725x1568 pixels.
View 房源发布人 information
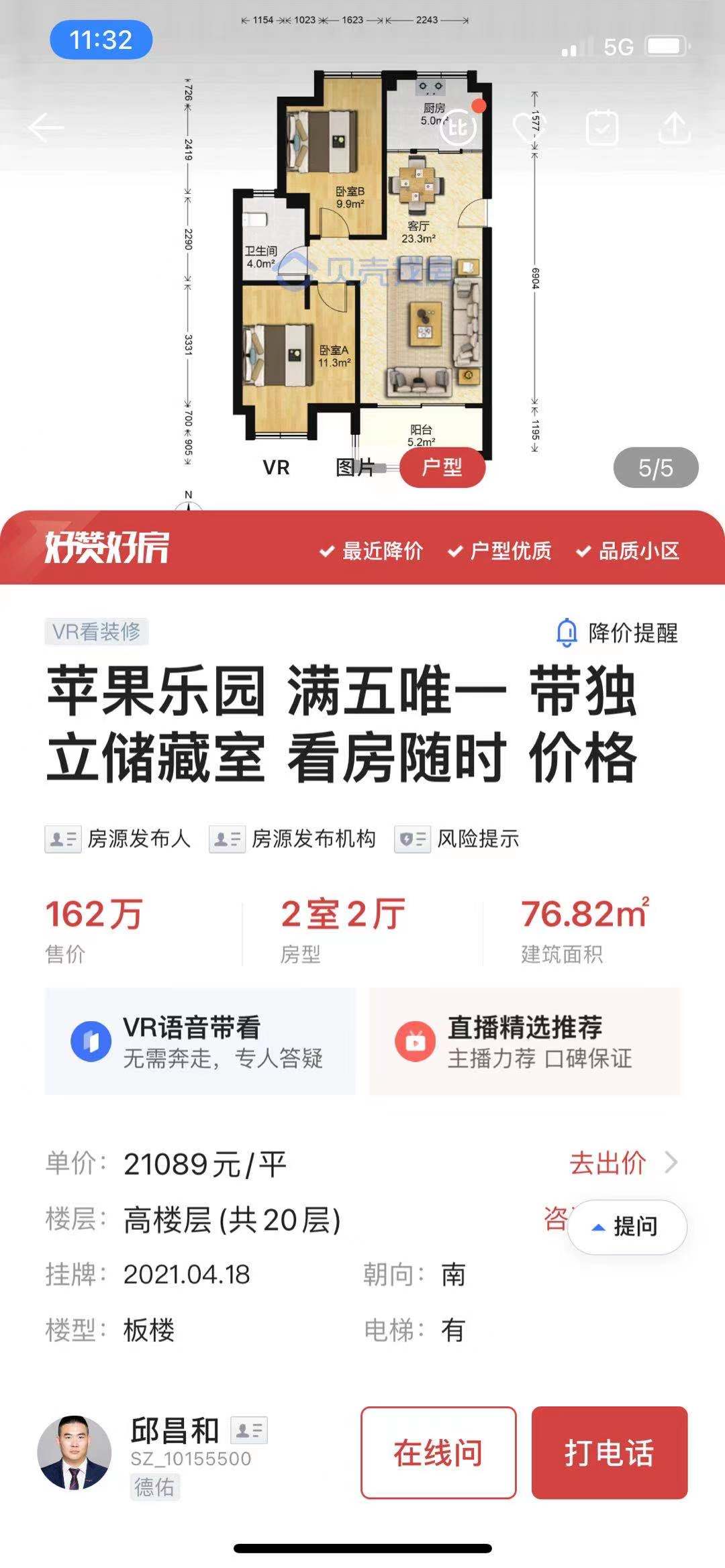point(118,839)
